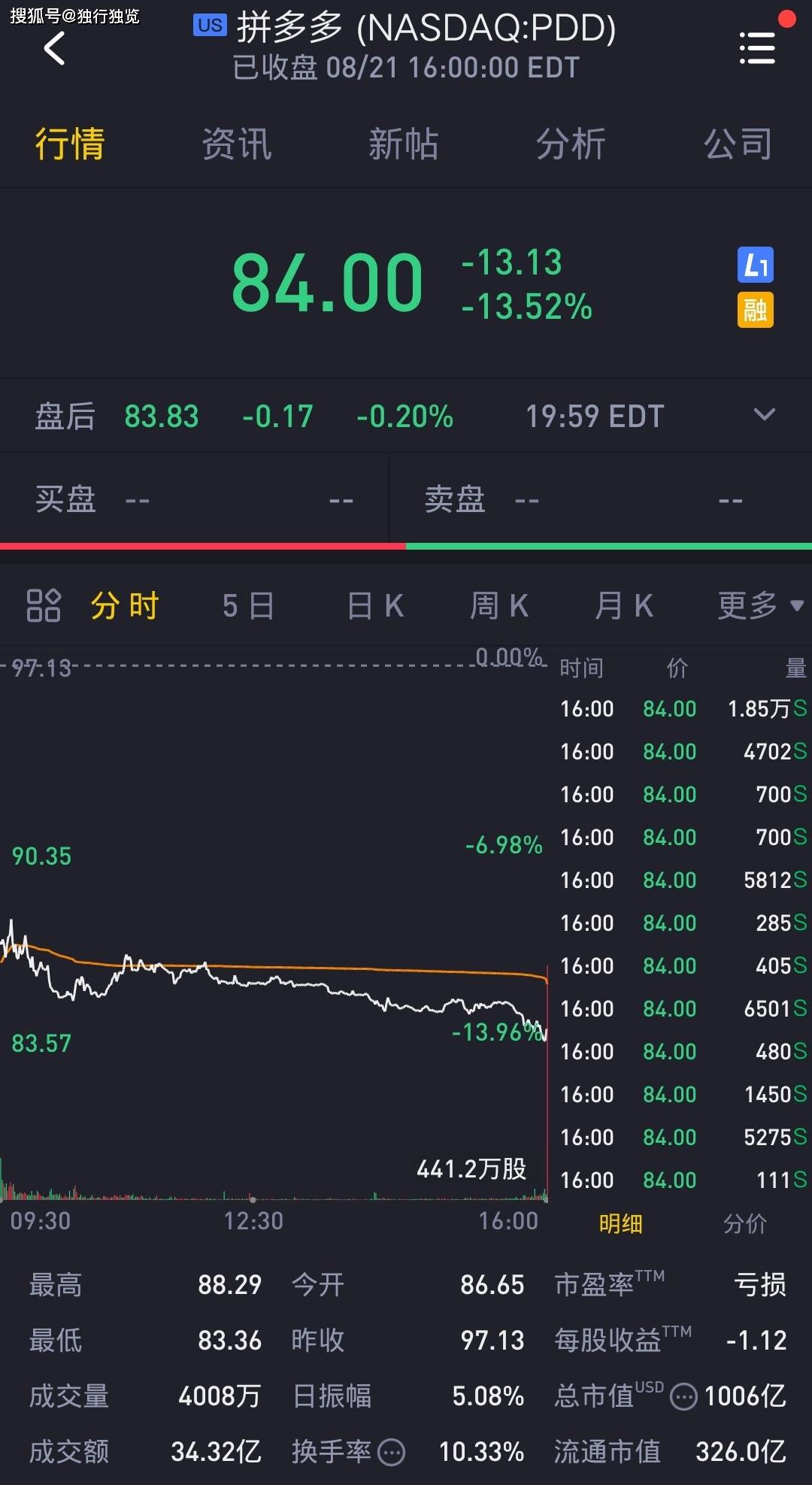Switch to the 资讯 tab

tap(236, 144)
